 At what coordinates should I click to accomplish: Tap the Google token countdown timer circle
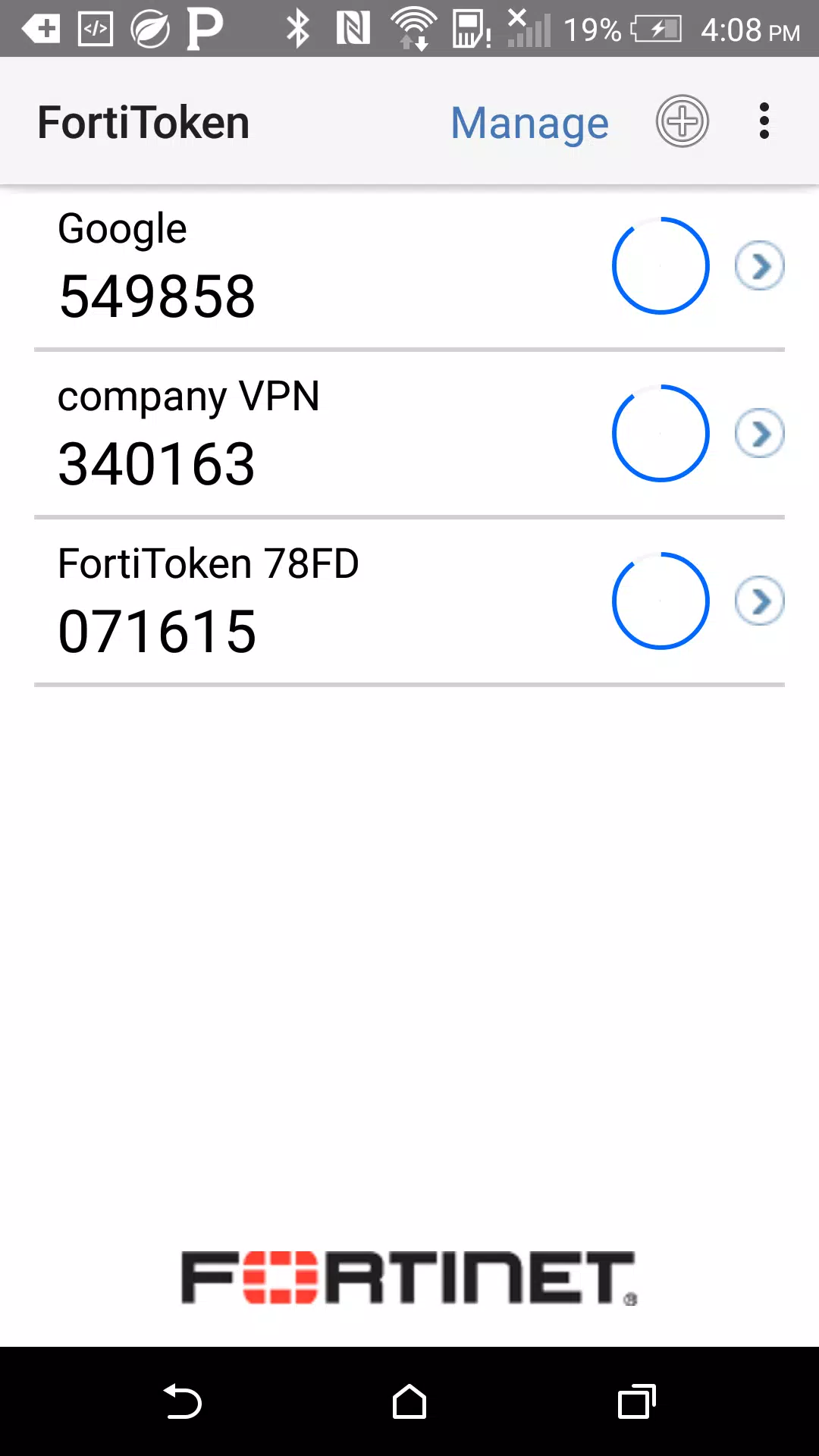[x=660, y=265]
